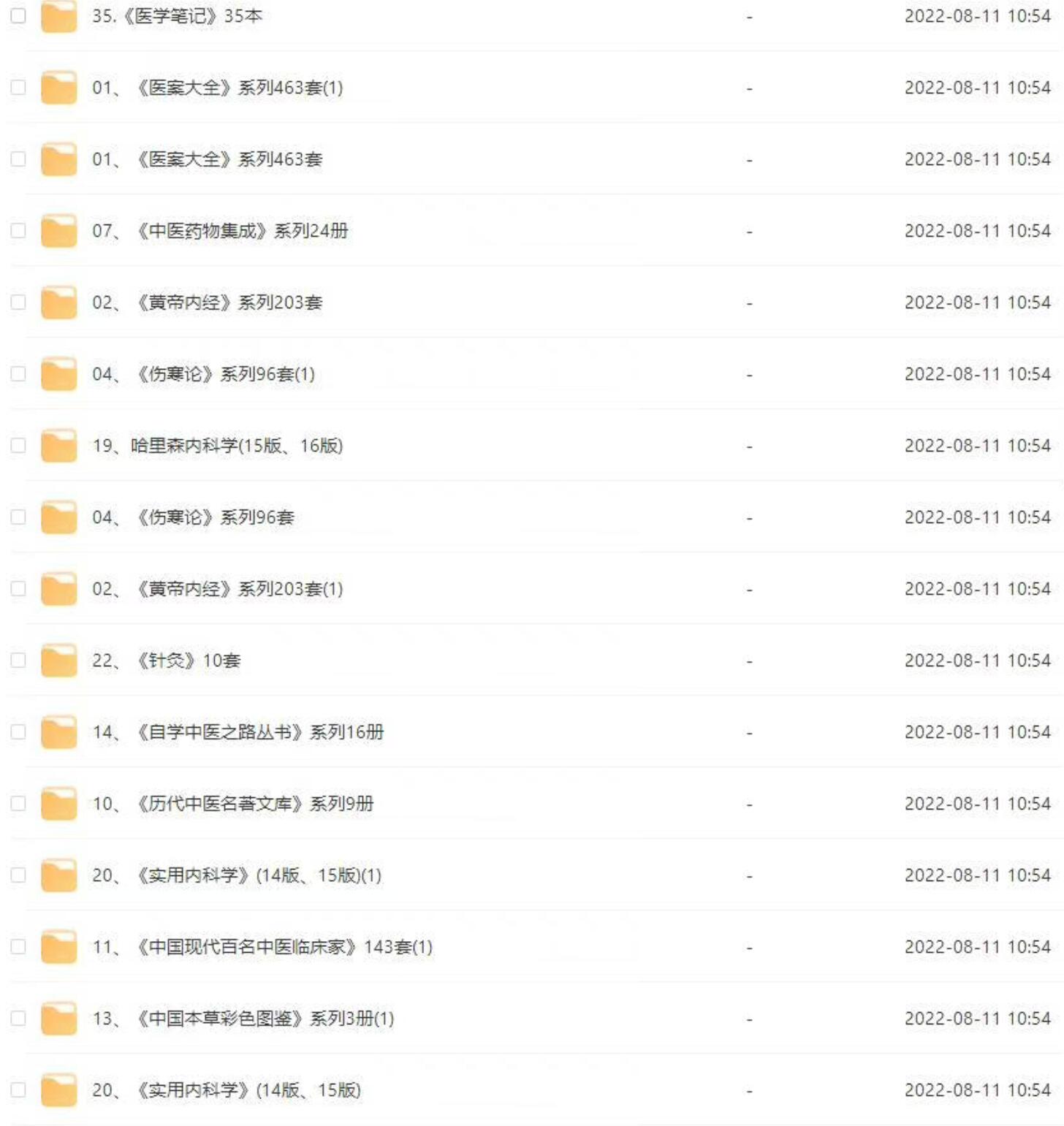Open folder 10、《历代中医名著文库》系列9册
The width and height of the screenshot is (1064, 1126).
click(x=232, y=804)
